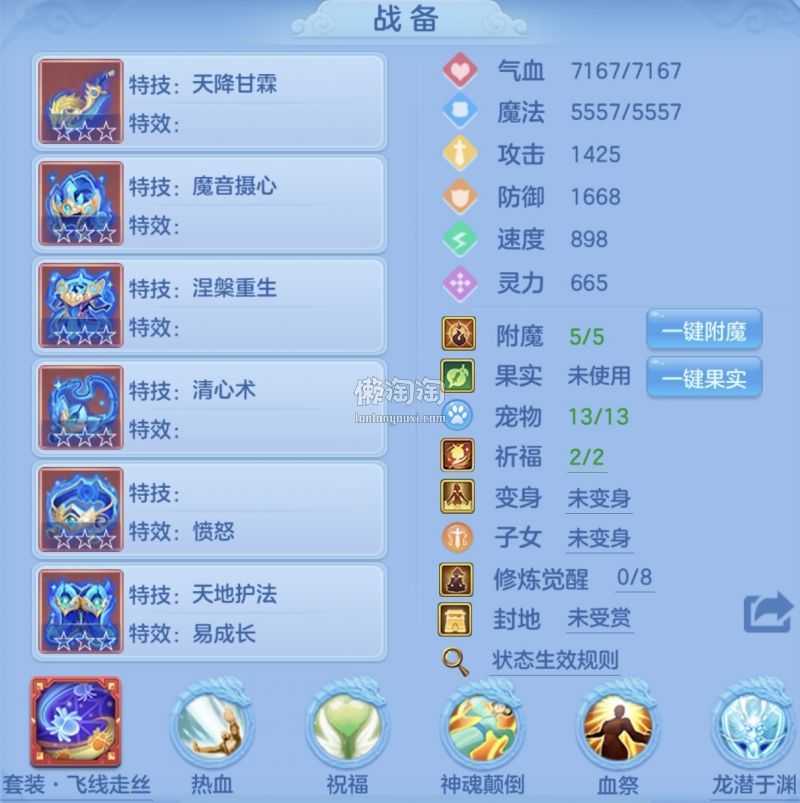View the 神魂颠倒 skill
Screen dimensions: 800x803
click(482, 724)
